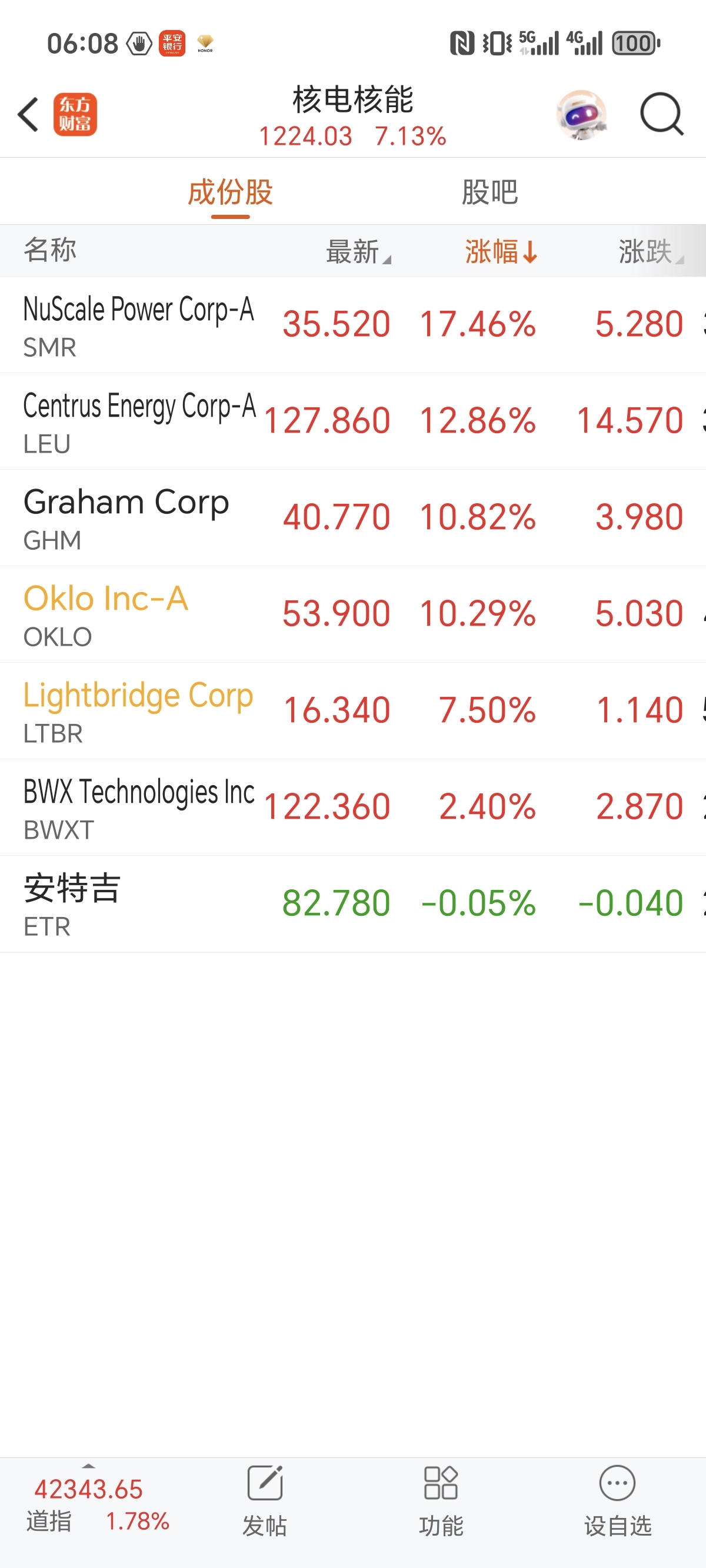View the Graham Corp GHM quote
This screenshot has width=706, height=1568.
(x=353, y=518)
